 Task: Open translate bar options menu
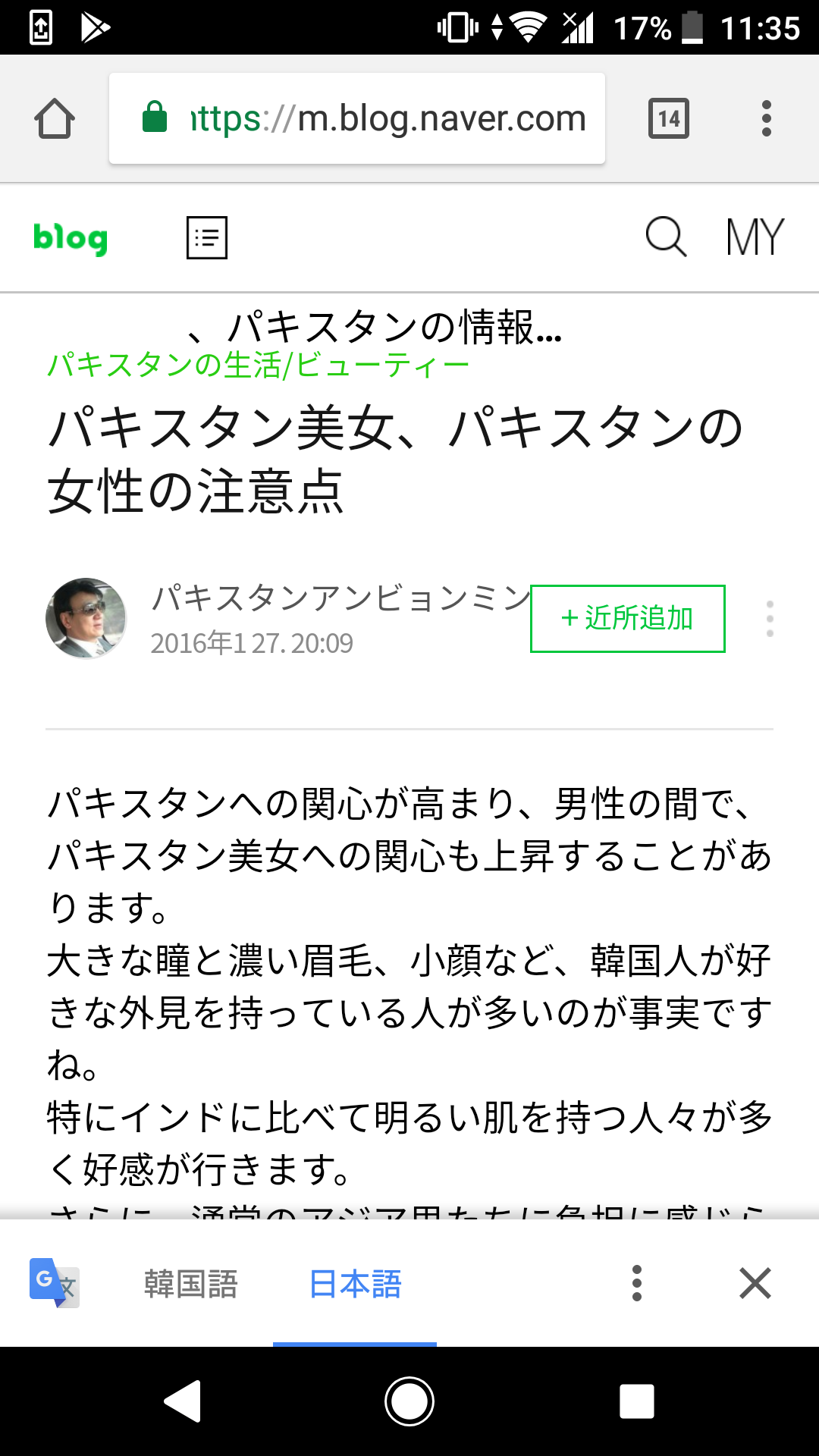coord(637,1283)
